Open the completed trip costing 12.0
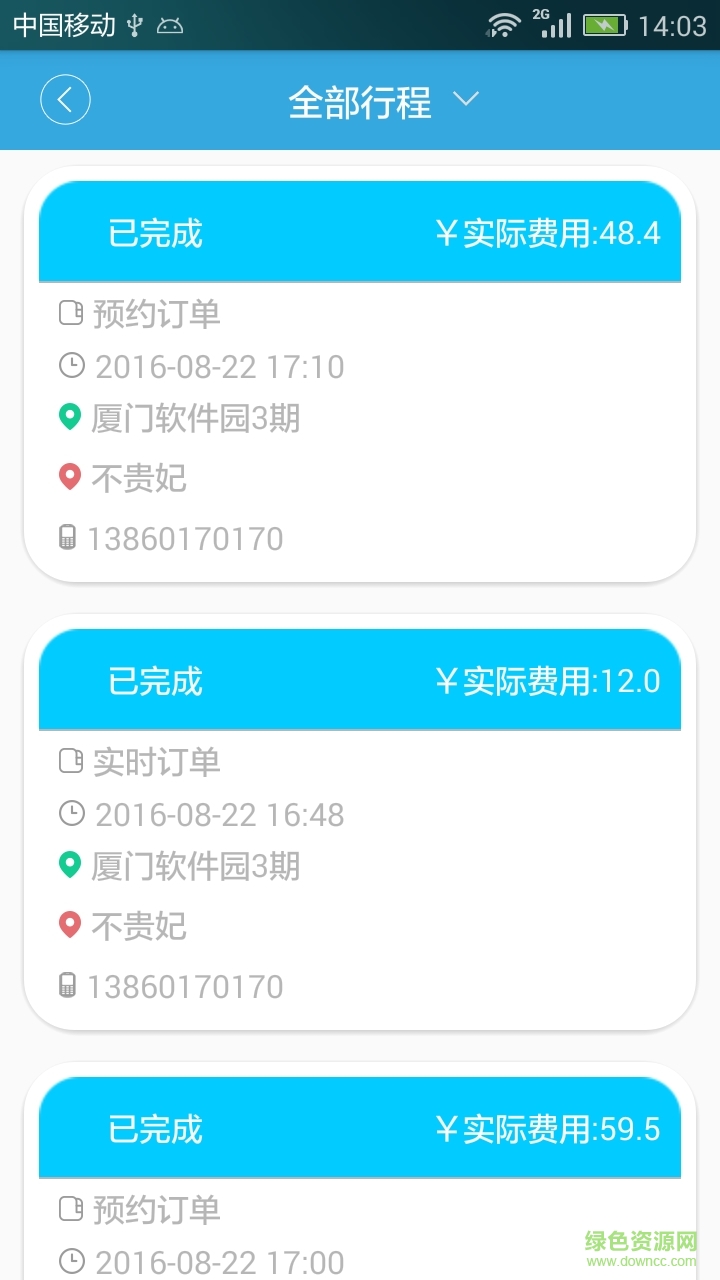This screenshot has width=720, height=1280. [x=360, y=822]
